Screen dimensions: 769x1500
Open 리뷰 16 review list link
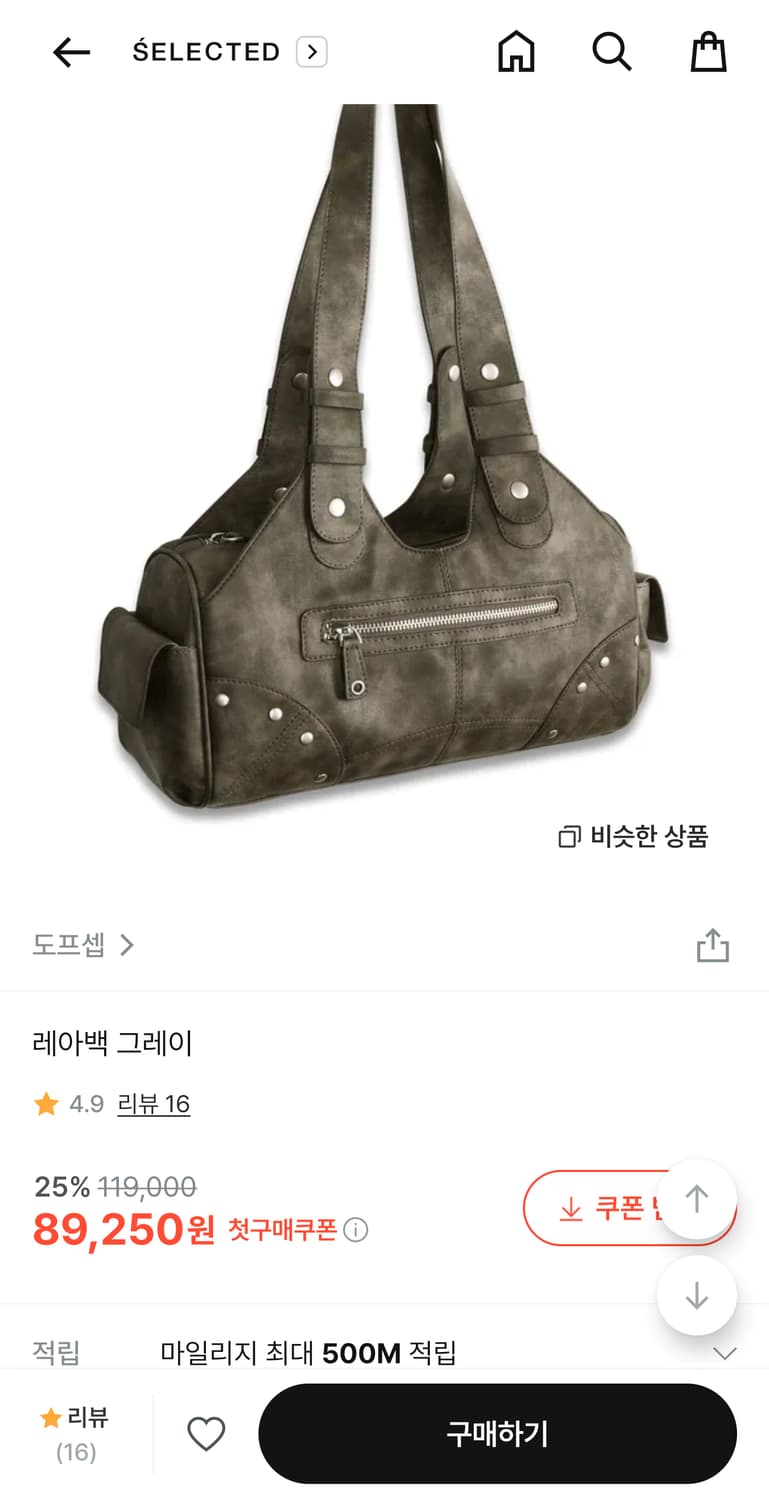153,1103
